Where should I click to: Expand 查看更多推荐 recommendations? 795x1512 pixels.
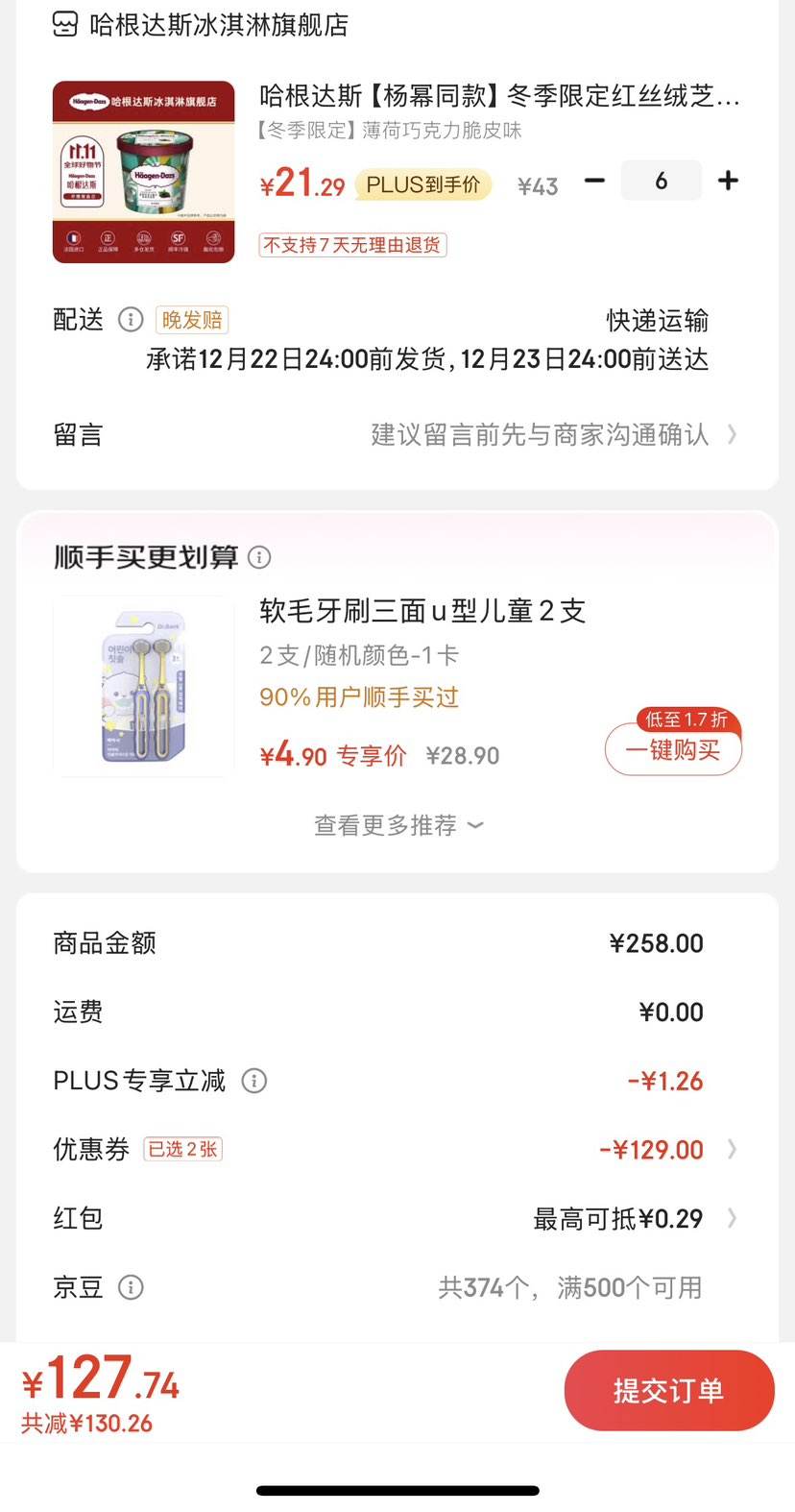[x=397, y=825]
